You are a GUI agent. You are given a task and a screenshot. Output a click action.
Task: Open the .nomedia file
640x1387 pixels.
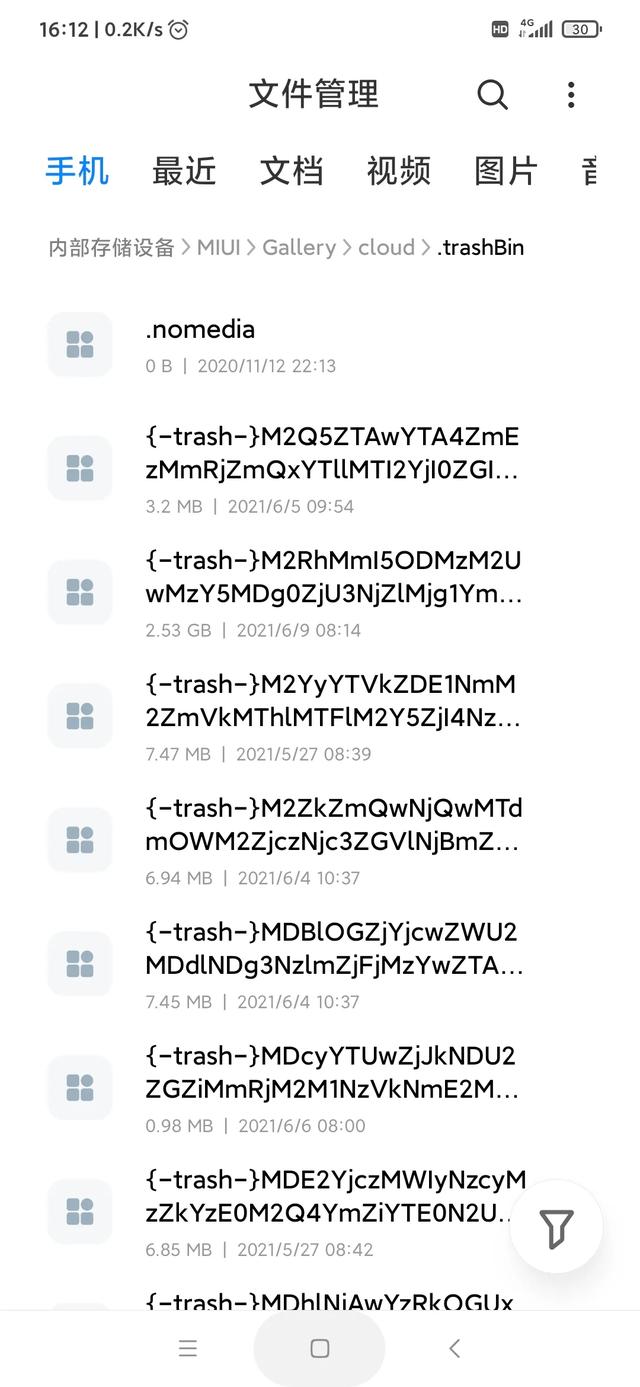coord(320,345)
